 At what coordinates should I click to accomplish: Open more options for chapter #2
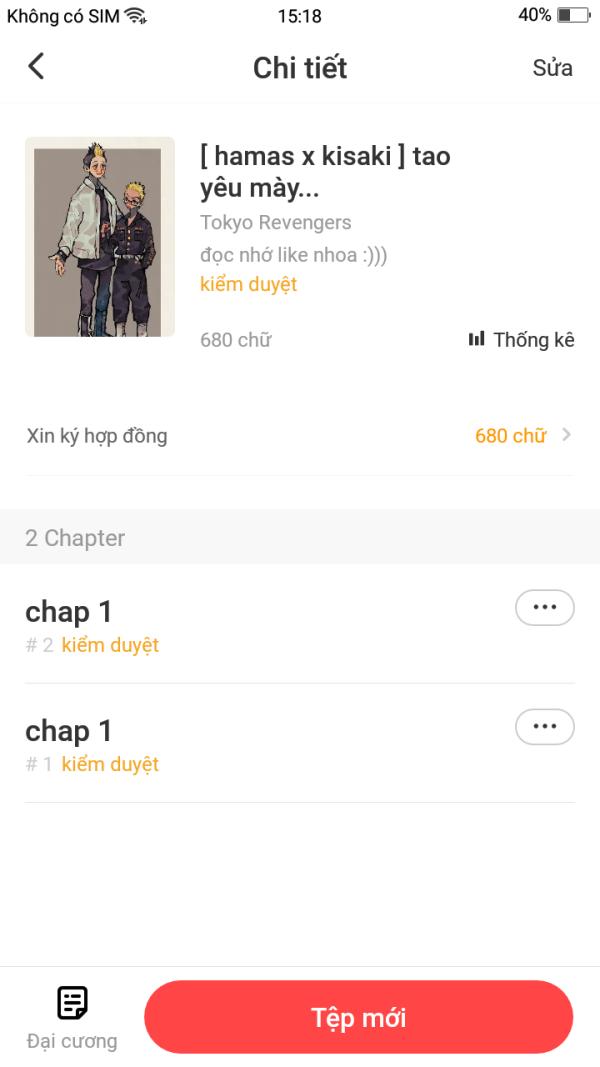[544, 607]
